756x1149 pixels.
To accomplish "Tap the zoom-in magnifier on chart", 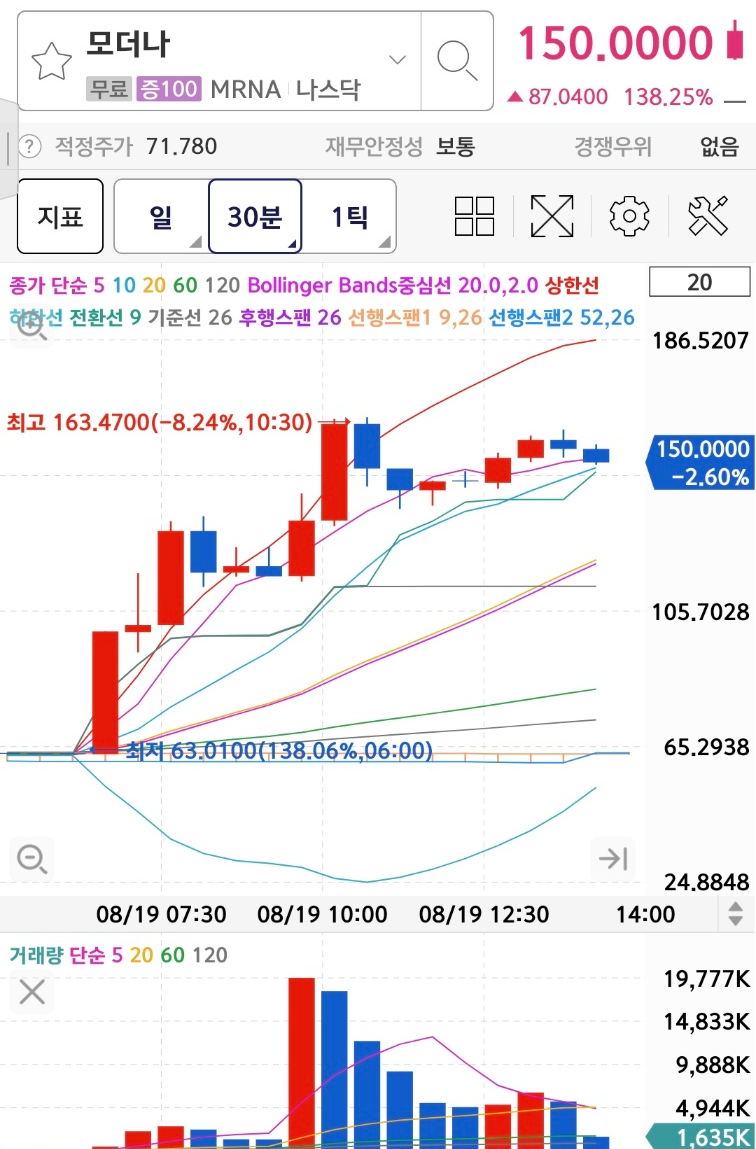I will 32,326.
